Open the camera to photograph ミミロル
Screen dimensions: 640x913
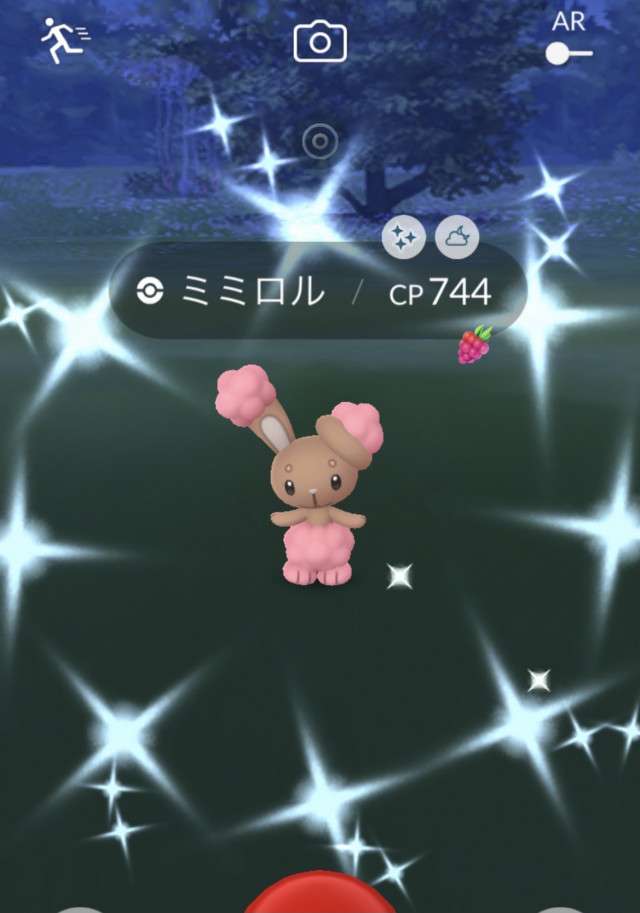pos(320,42)
